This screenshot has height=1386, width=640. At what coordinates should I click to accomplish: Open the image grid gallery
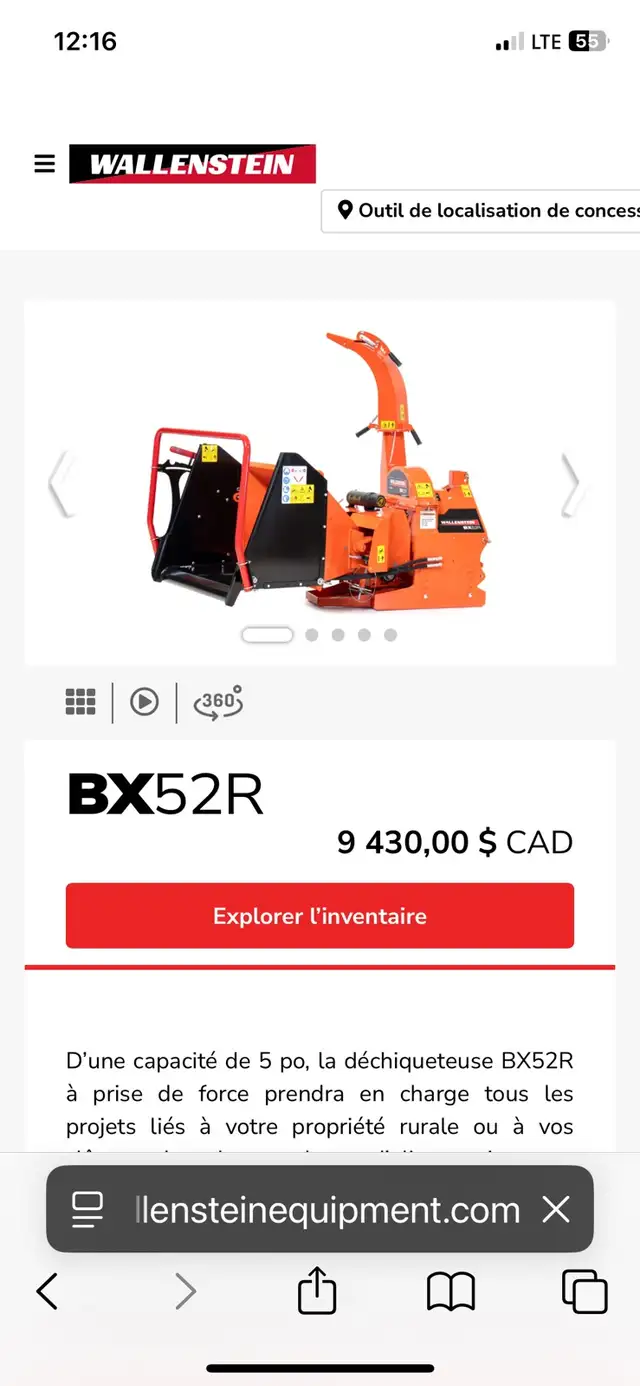(x=80, y=702)
